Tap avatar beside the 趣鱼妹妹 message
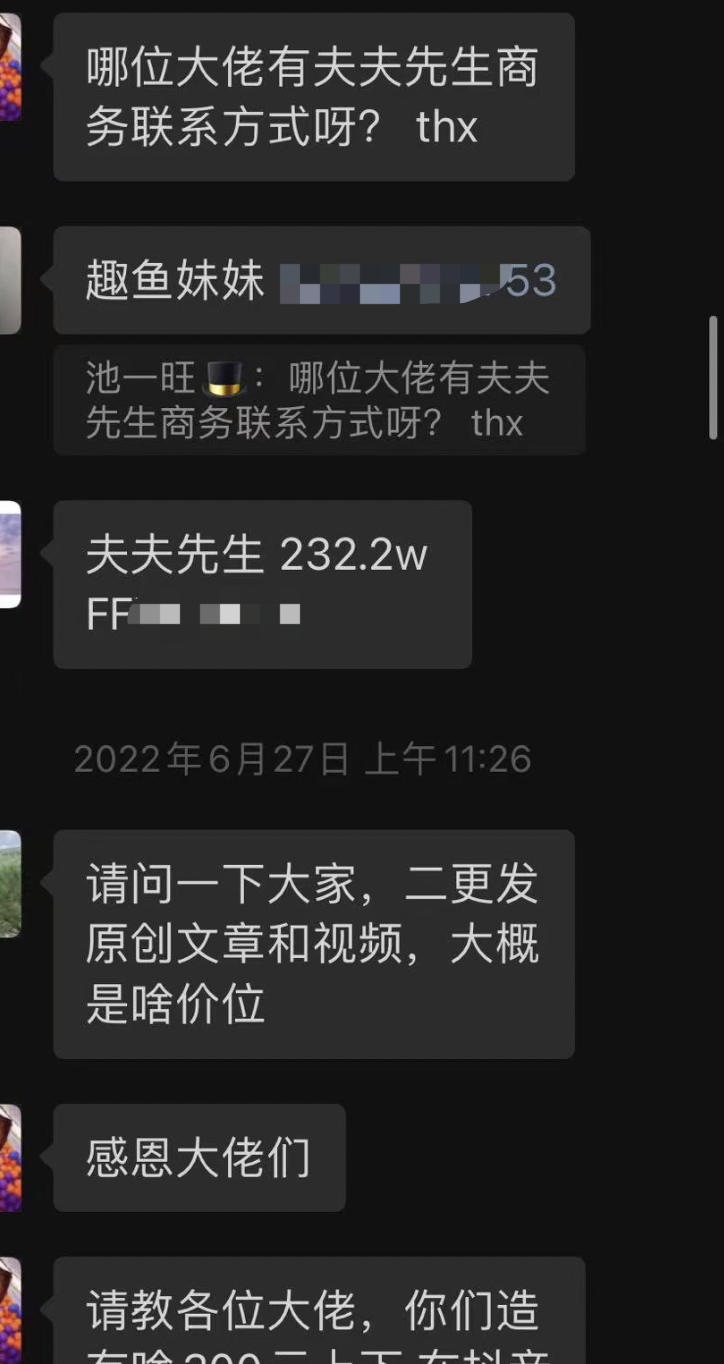The image size is (724, 1364). [x=9, y=280]
